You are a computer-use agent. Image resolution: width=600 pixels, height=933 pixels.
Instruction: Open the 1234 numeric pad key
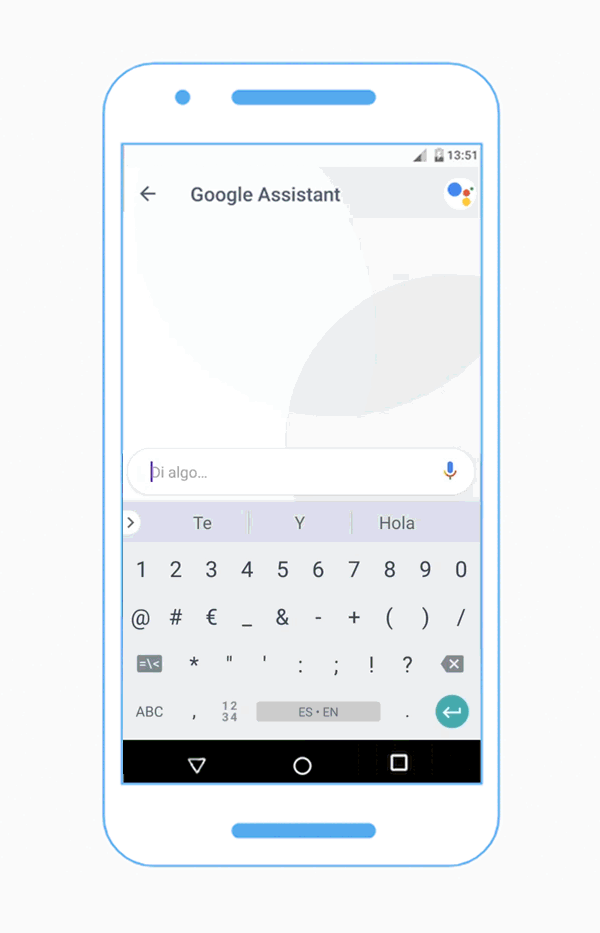pyautogui.click(x=230, y=712)
